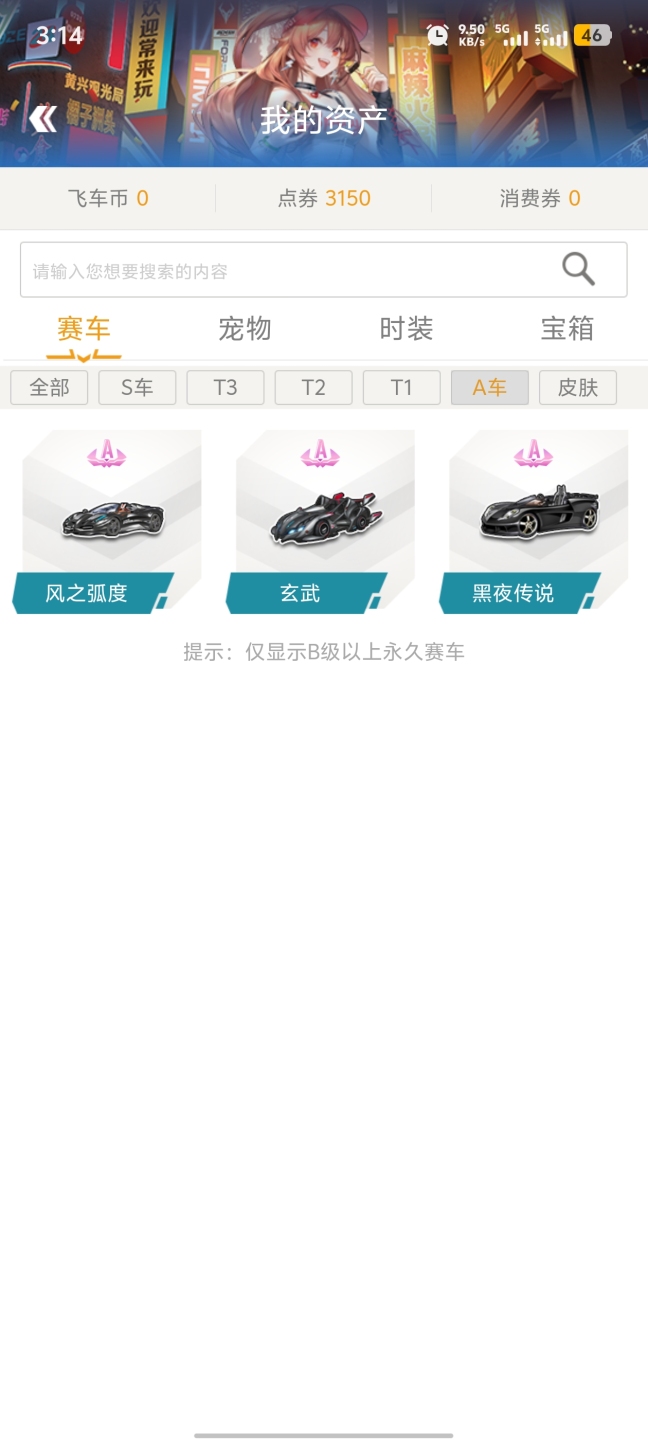This screenshot has height=1440, width=648.
Task: View the 黑夜传说 car card
Action: [537, 521]
